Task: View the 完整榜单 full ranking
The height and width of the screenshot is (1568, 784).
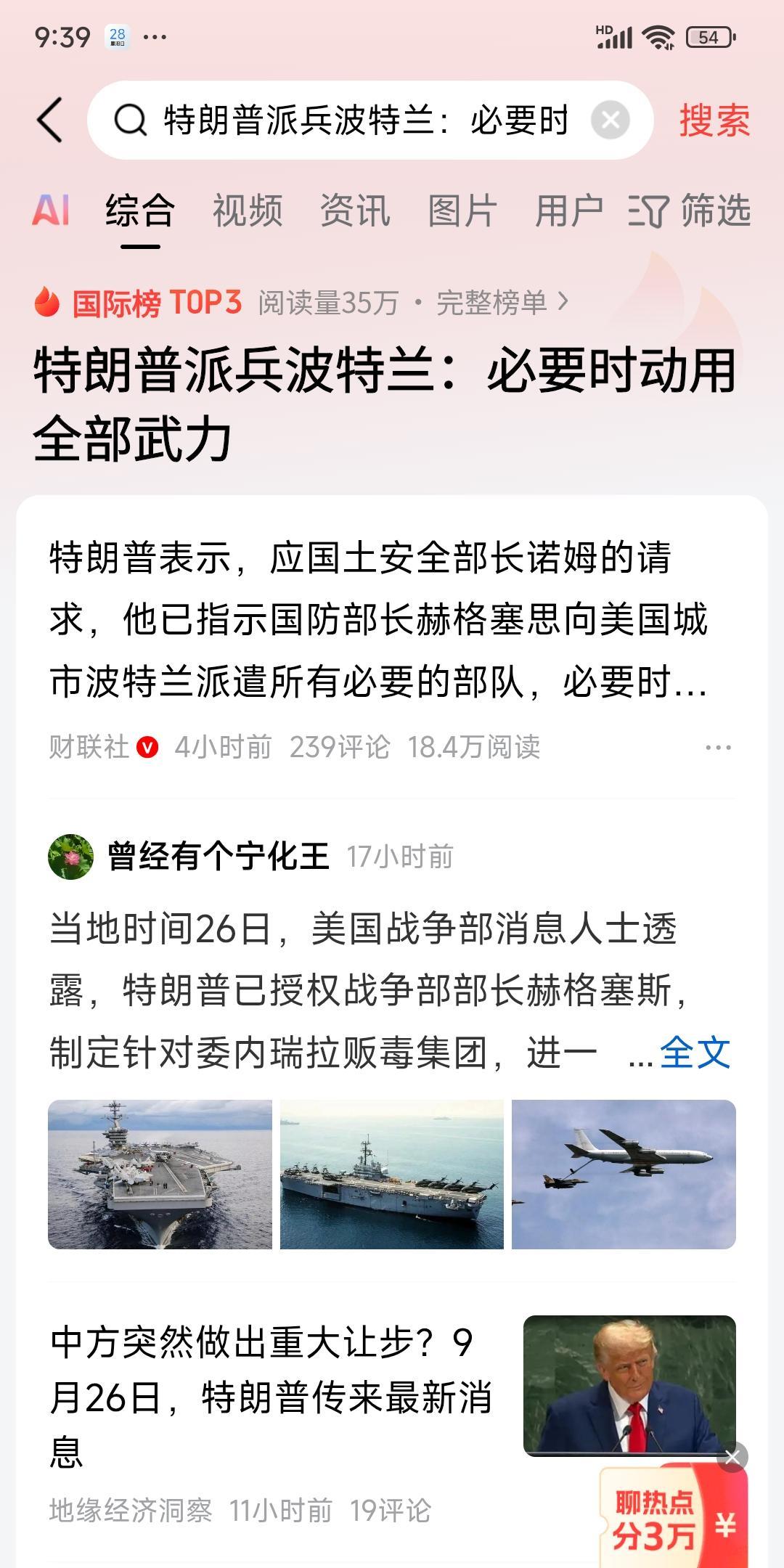Action: [501, 303]
